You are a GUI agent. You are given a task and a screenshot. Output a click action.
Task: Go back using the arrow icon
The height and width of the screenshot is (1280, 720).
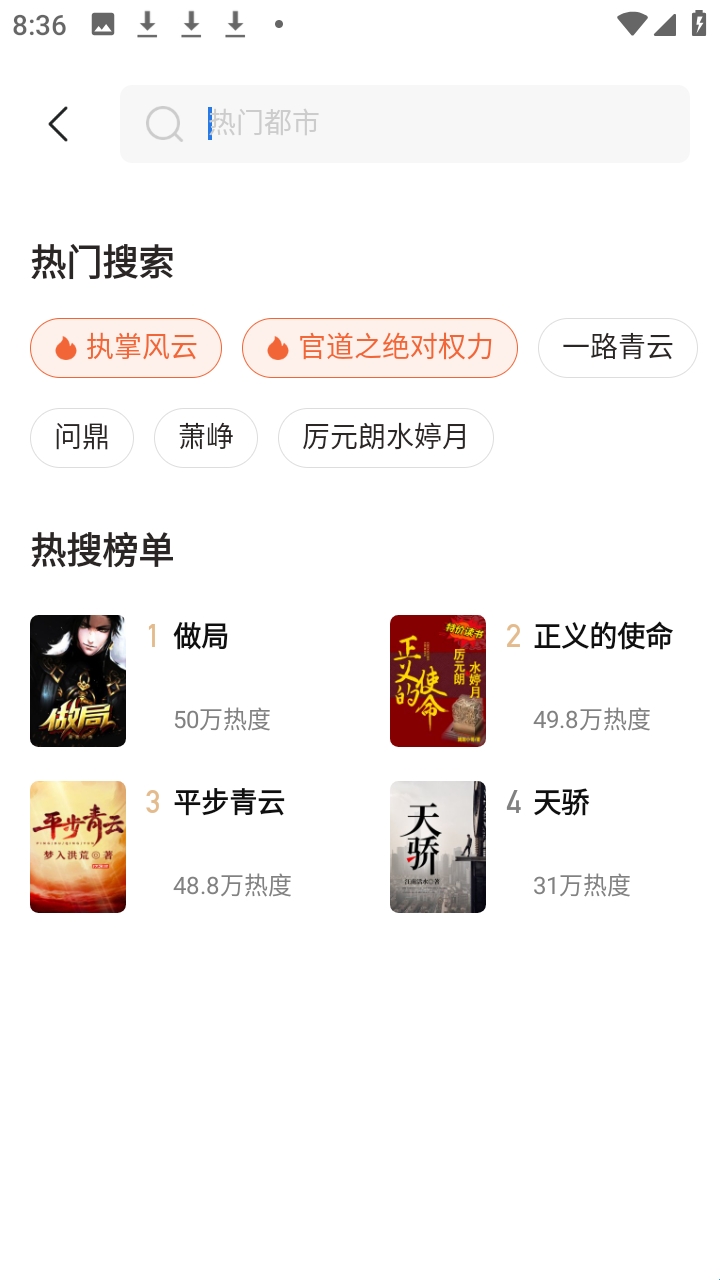[58, 124]
